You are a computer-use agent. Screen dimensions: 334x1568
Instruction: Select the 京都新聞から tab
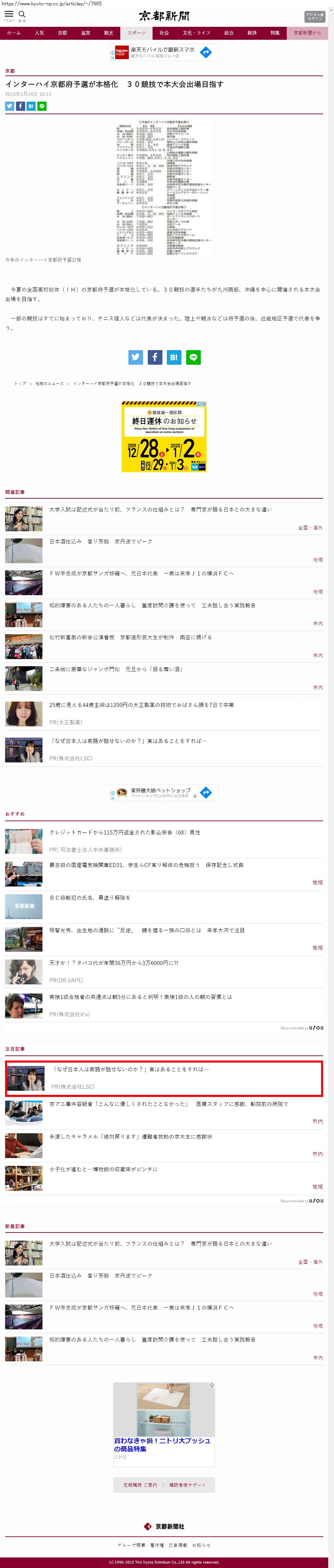click(306, 33)
